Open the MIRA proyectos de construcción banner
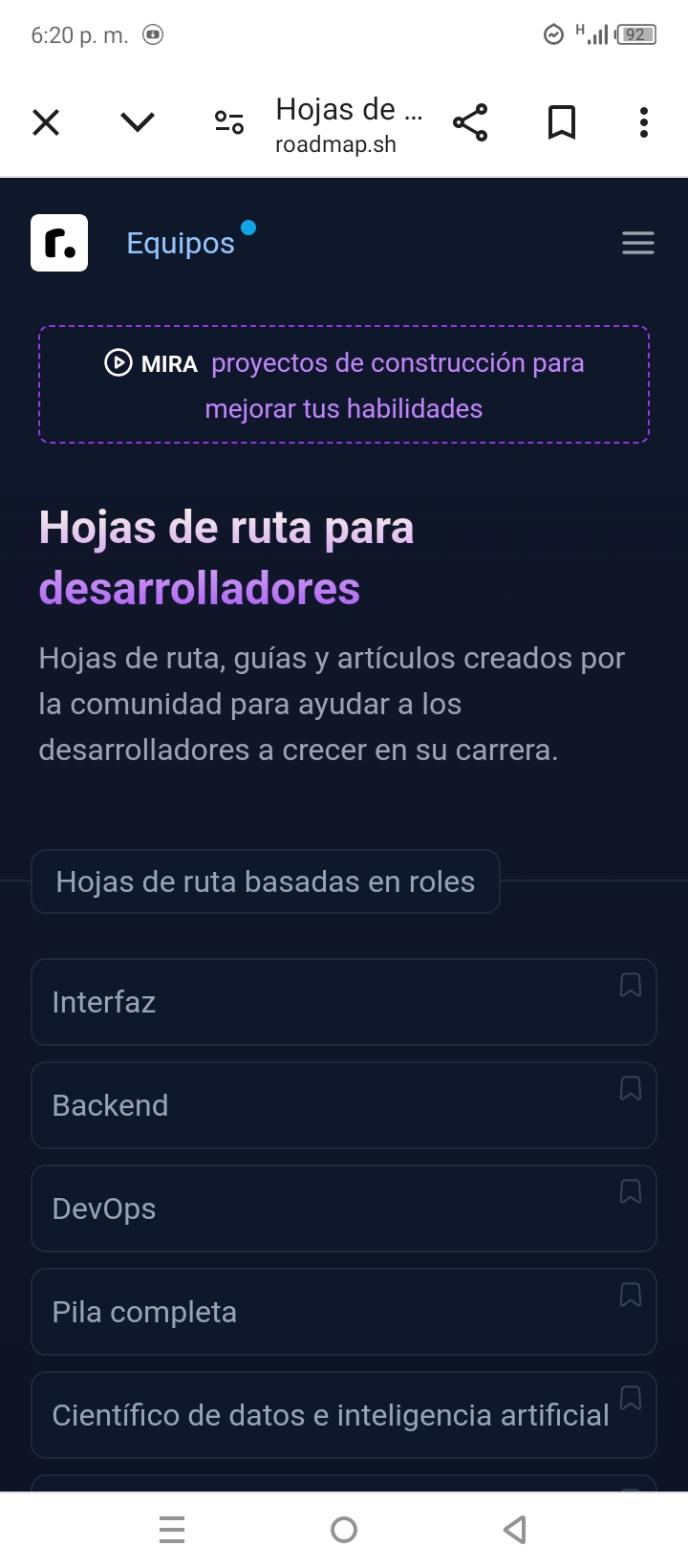 point(344,384)
